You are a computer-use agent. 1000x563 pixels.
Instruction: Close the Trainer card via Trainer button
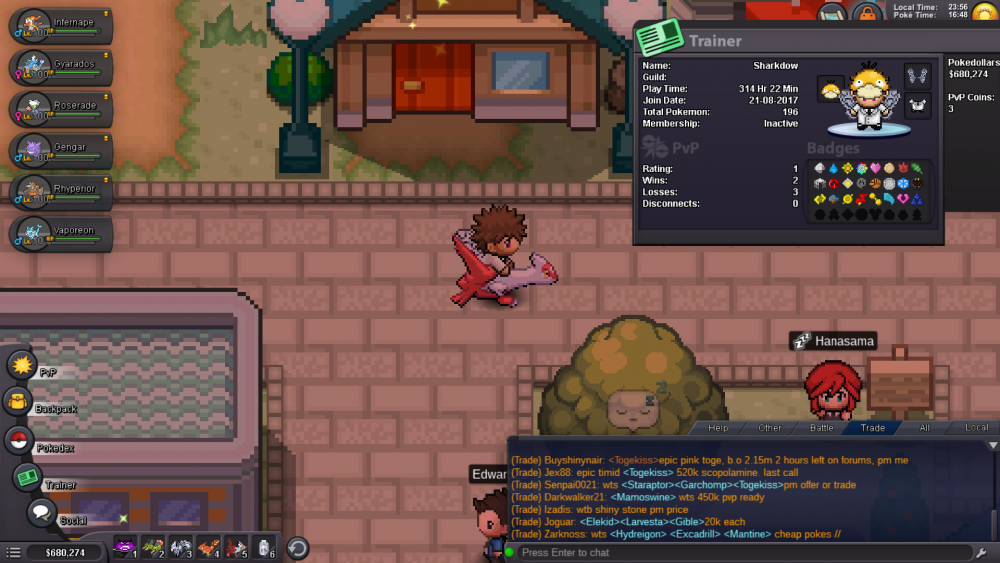(27, 478)
